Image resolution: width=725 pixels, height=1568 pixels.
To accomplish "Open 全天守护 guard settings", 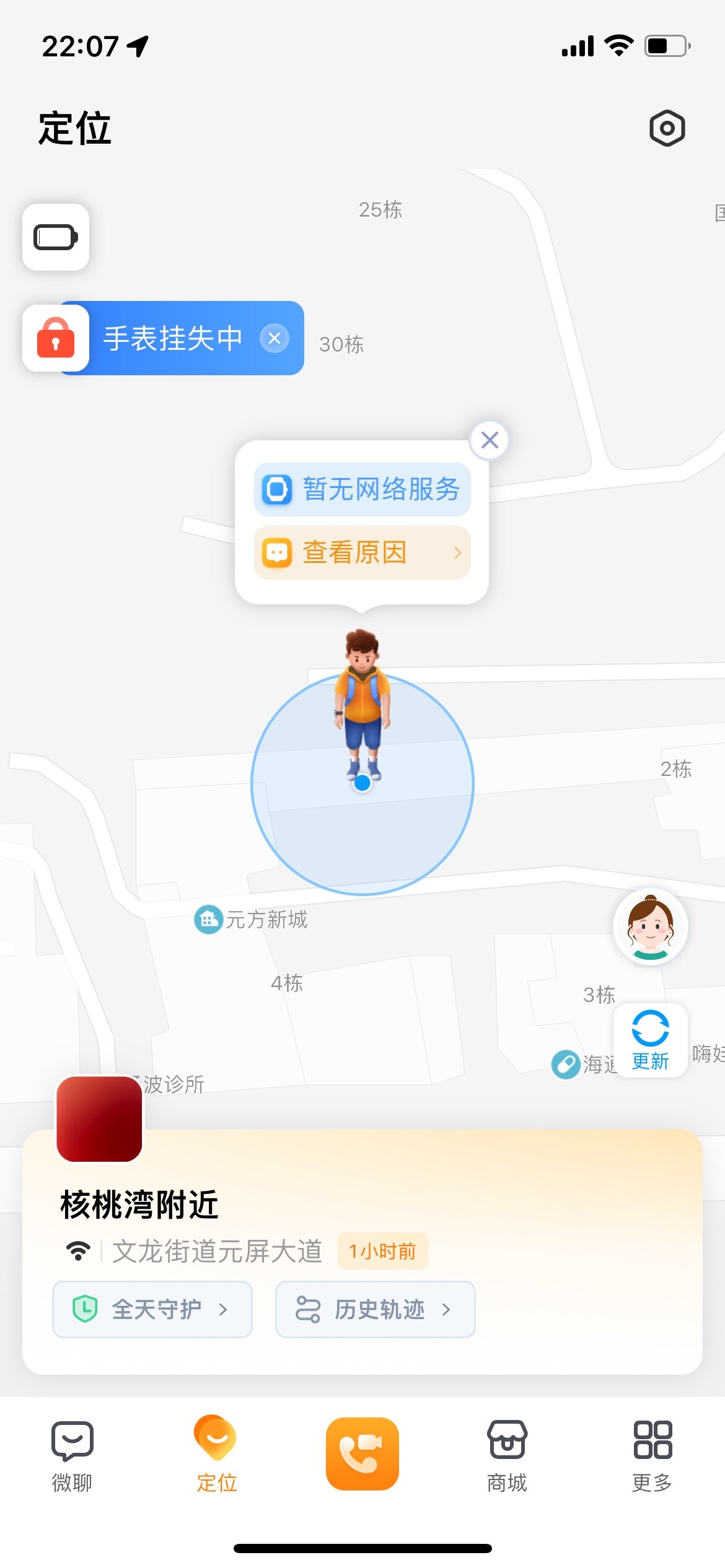I will 152,1309.
